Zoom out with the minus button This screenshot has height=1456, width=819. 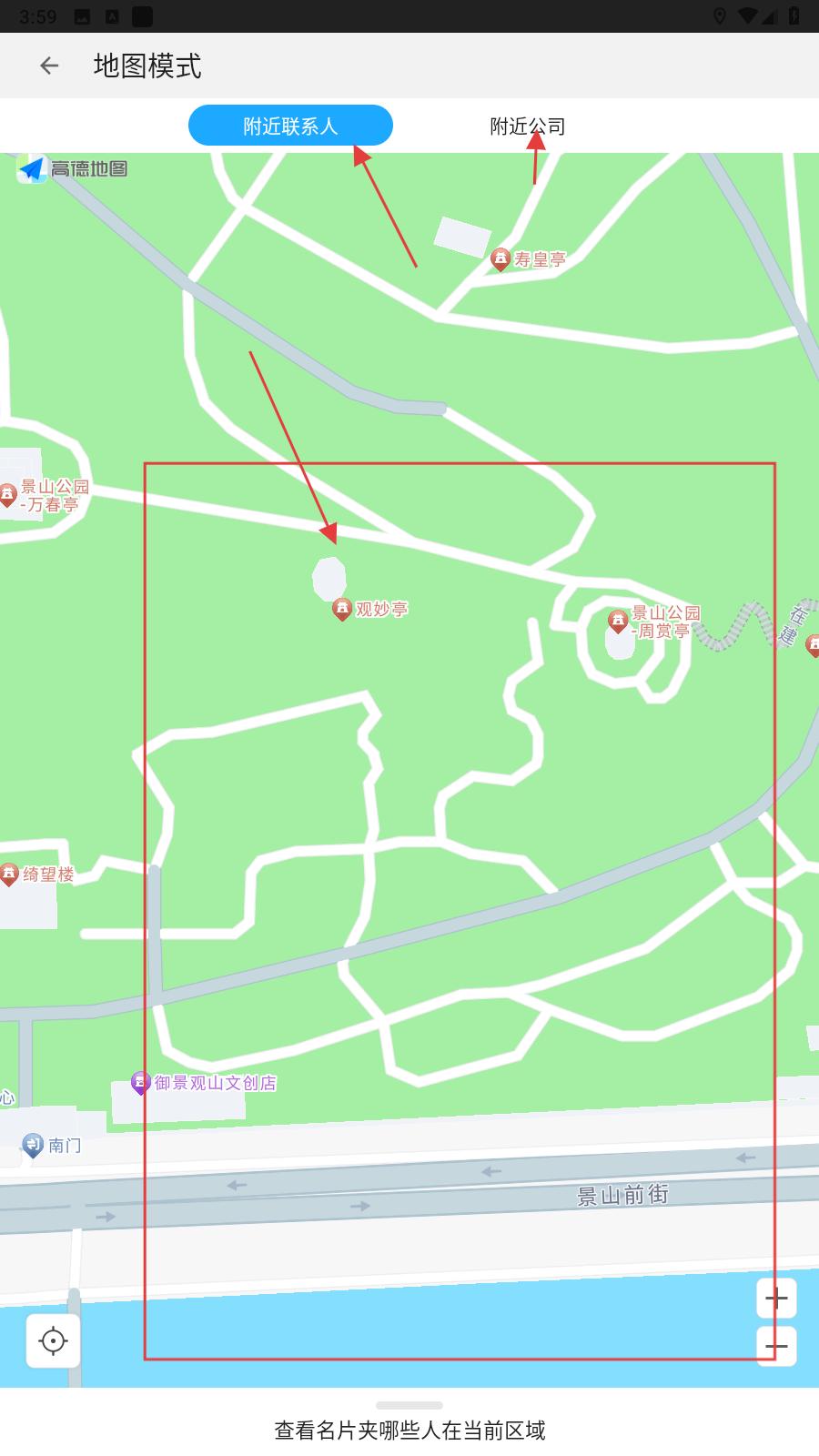tap(776, 1346)
